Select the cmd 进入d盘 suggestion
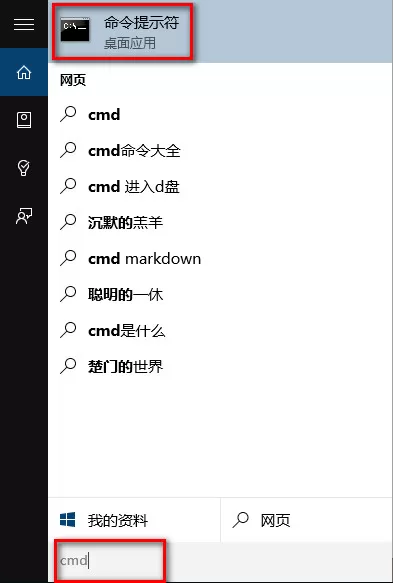 point(220,187)
